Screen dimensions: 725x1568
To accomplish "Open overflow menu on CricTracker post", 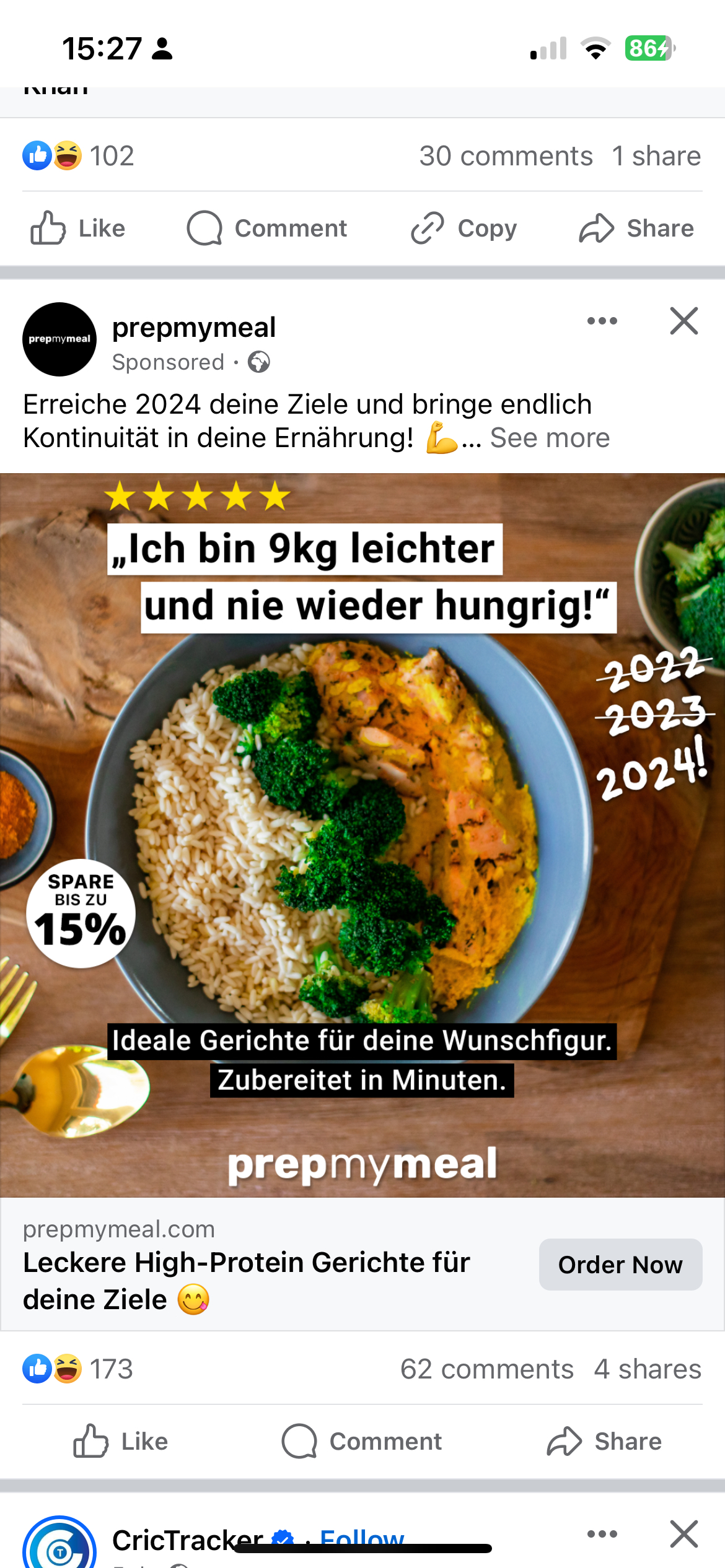I will [x=602, y=1534].
